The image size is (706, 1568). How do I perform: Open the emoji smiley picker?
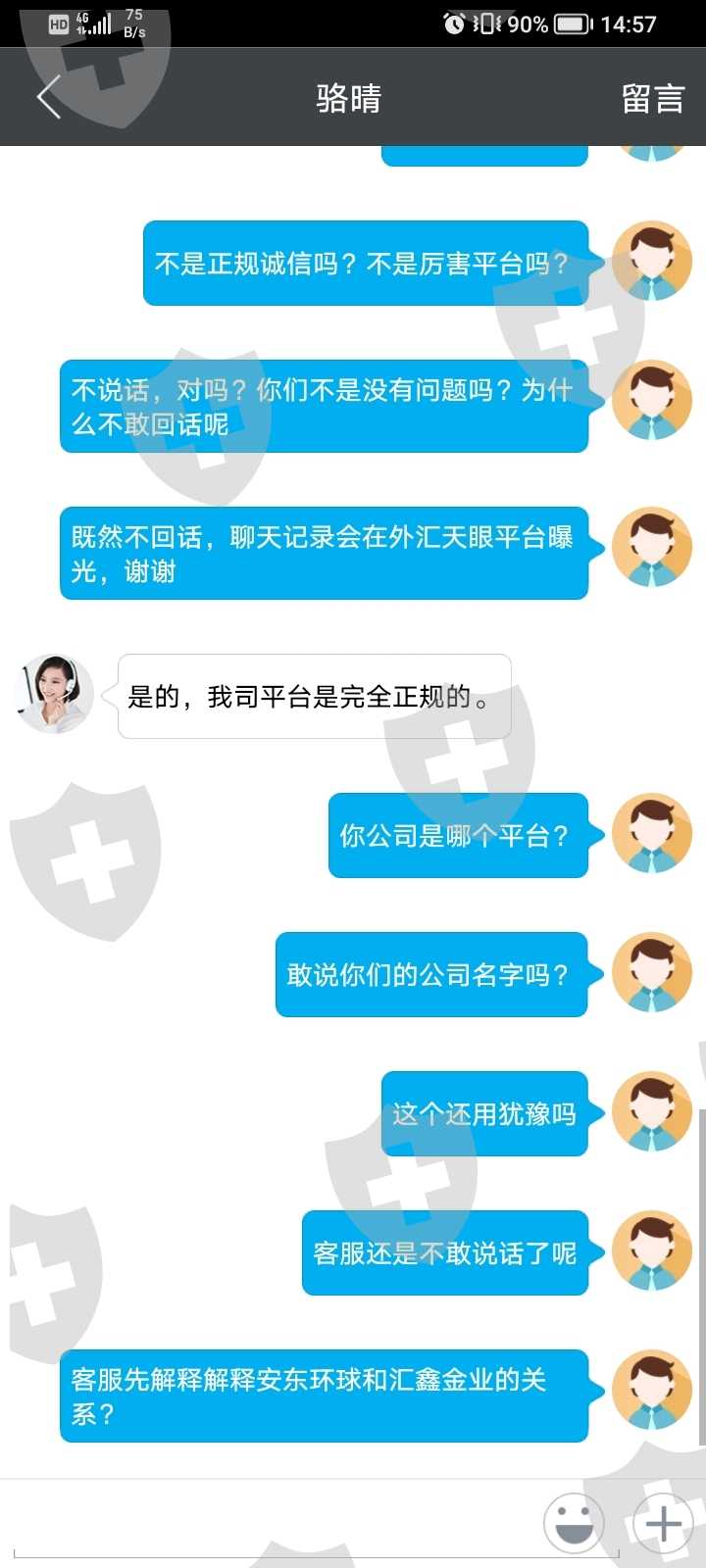pos(574,1523)
